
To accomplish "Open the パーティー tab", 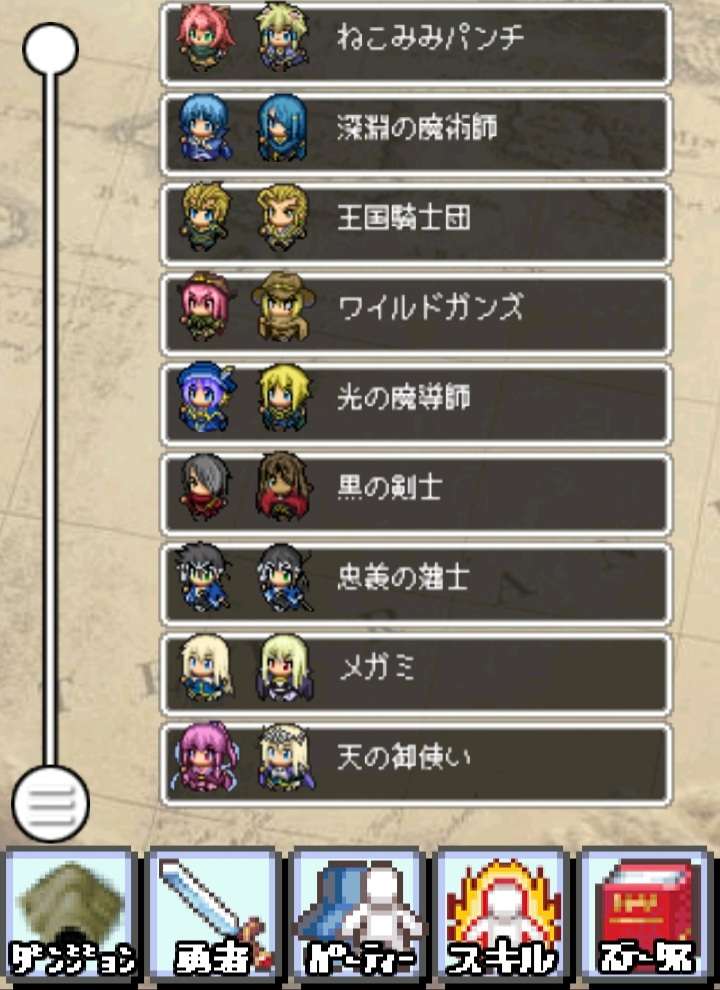I will pyautogui.click(x=358, y=914).
